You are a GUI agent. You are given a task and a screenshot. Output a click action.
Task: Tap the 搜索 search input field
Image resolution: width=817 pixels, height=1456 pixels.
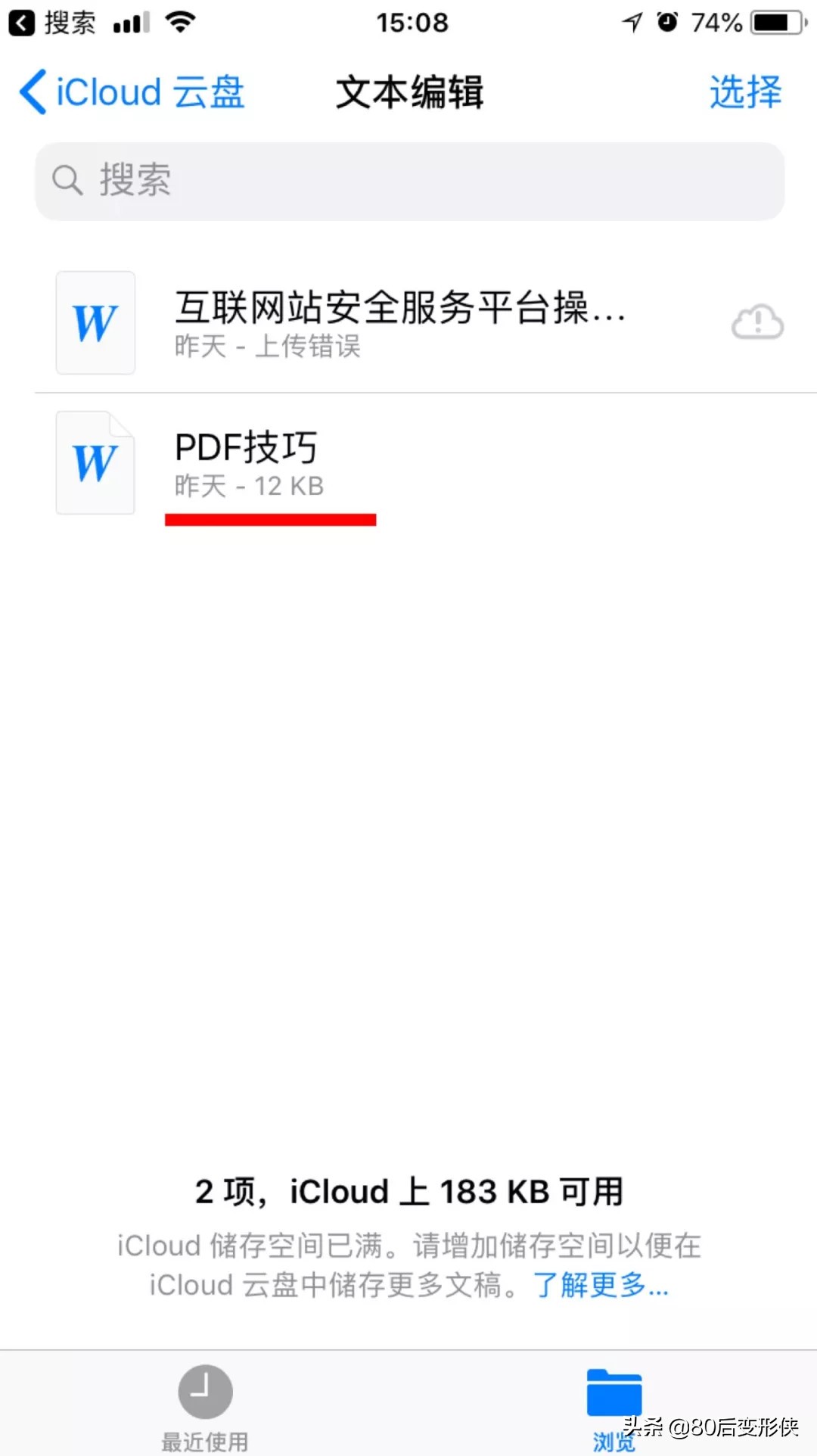coord(408,180)
